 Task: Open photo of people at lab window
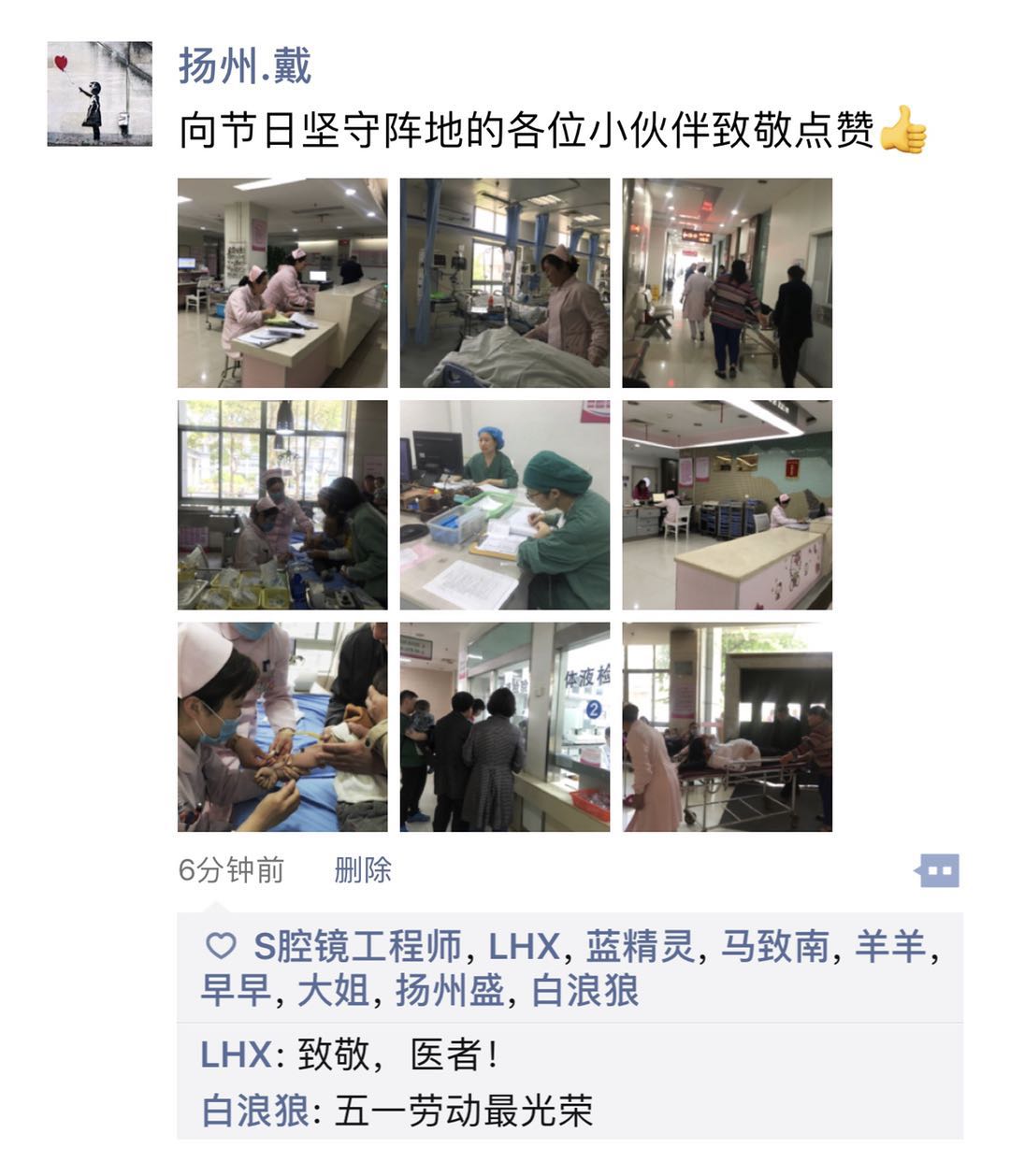point(505,726)
